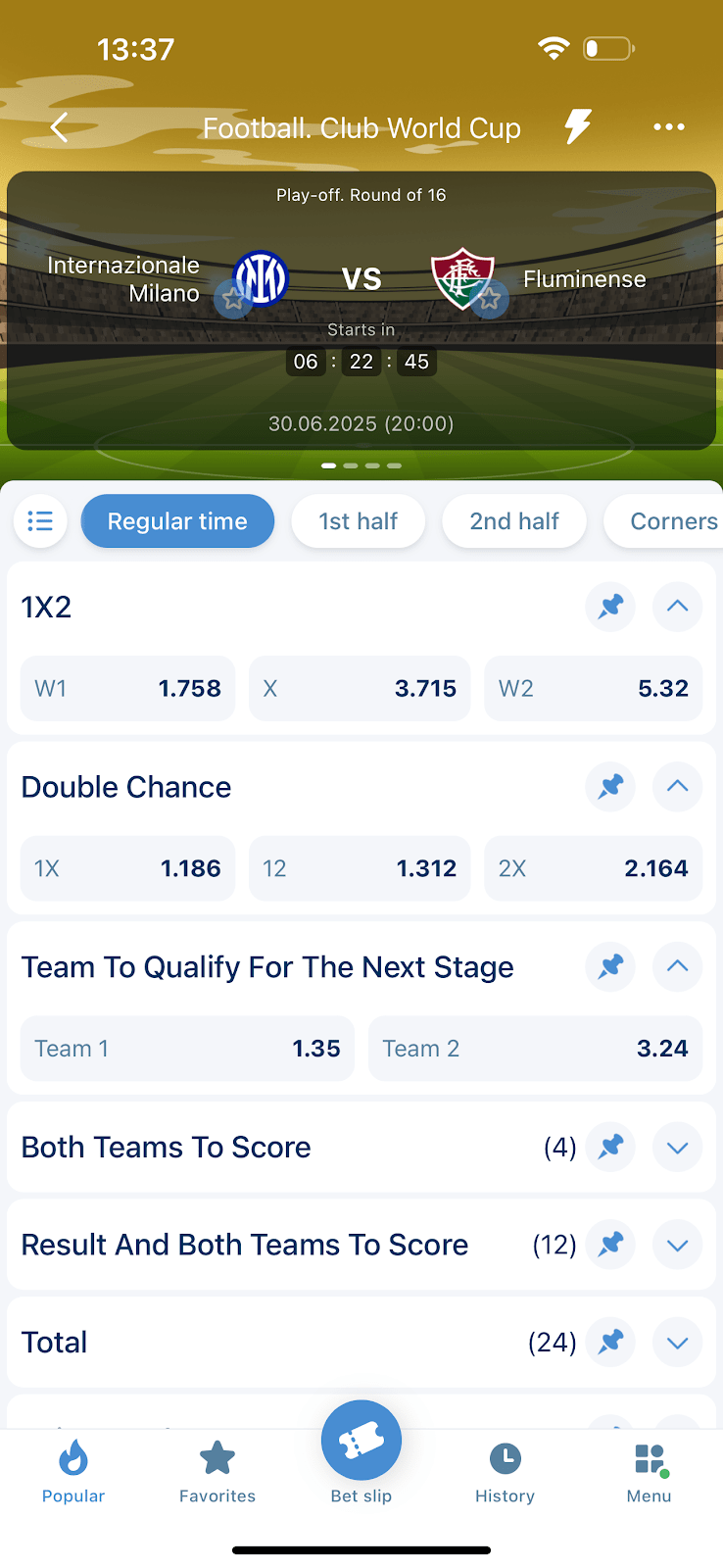Select W2 odds 5.32
723x1568 pixels.
pyautogui.click(x=593, y=688)
